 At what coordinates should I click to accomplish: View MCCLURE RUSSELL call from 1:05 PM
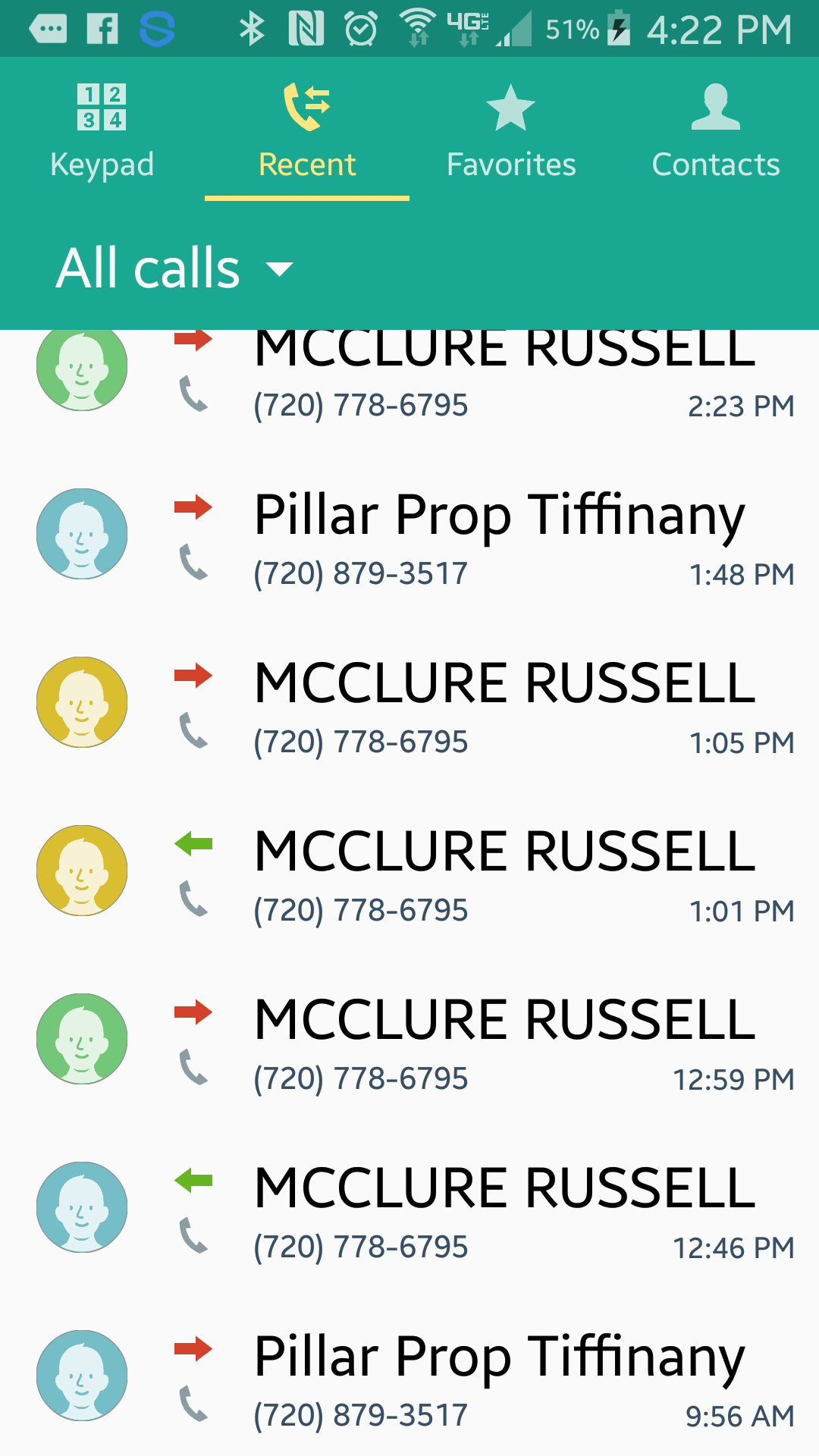pos(409,702)
